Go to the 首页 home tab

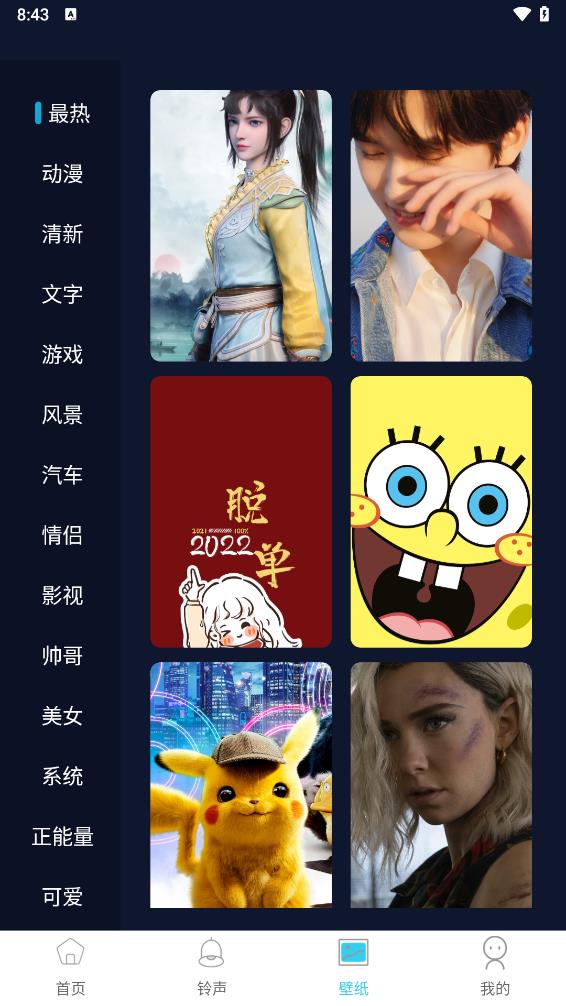(x=71, y=968)
